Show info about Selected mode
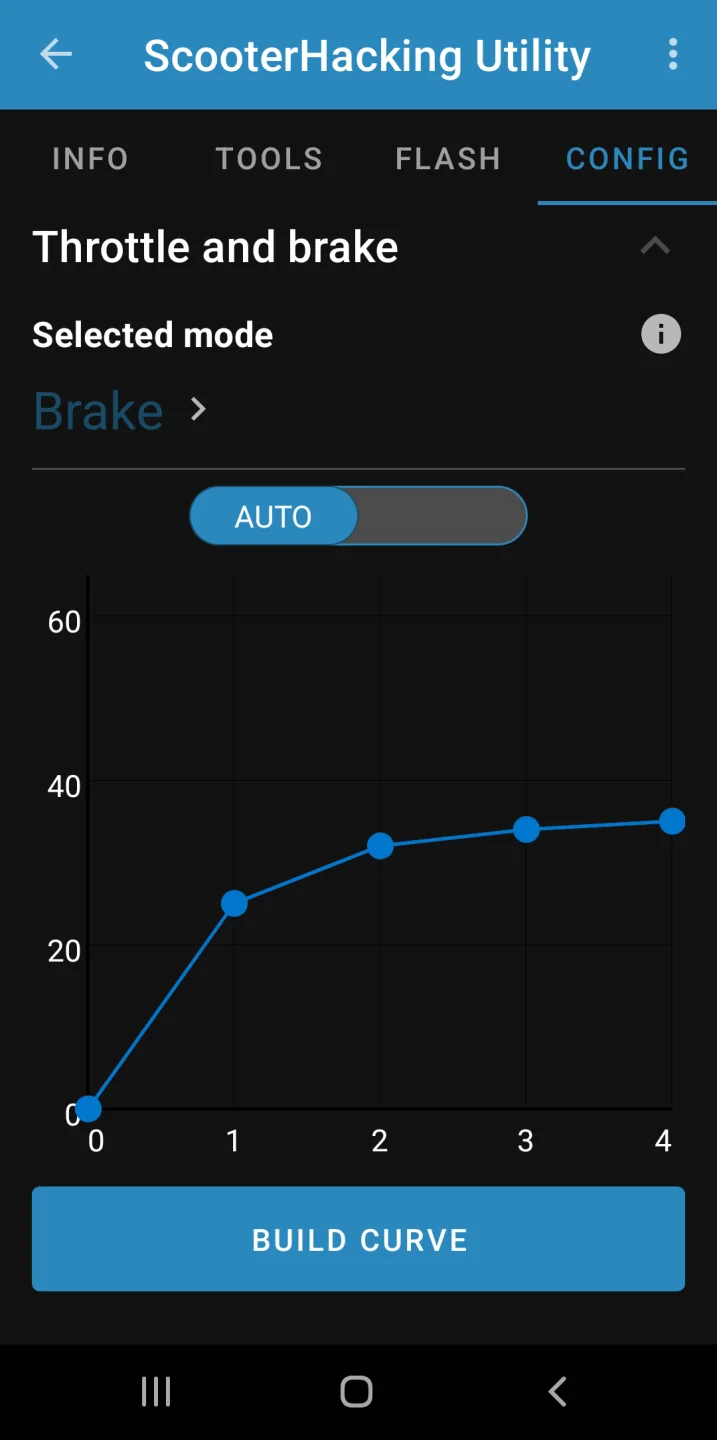Viewport: 717px width, 1440px height. [661, 334]
